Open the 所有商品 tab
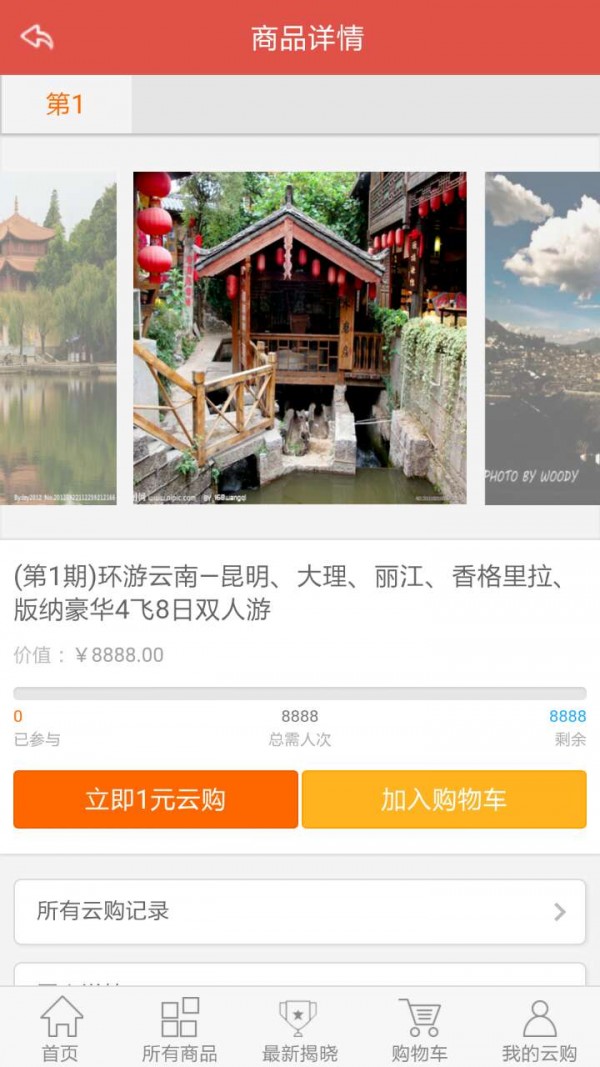The height and width of the screenshot is (1067, 600). [x=180, y=1028]
